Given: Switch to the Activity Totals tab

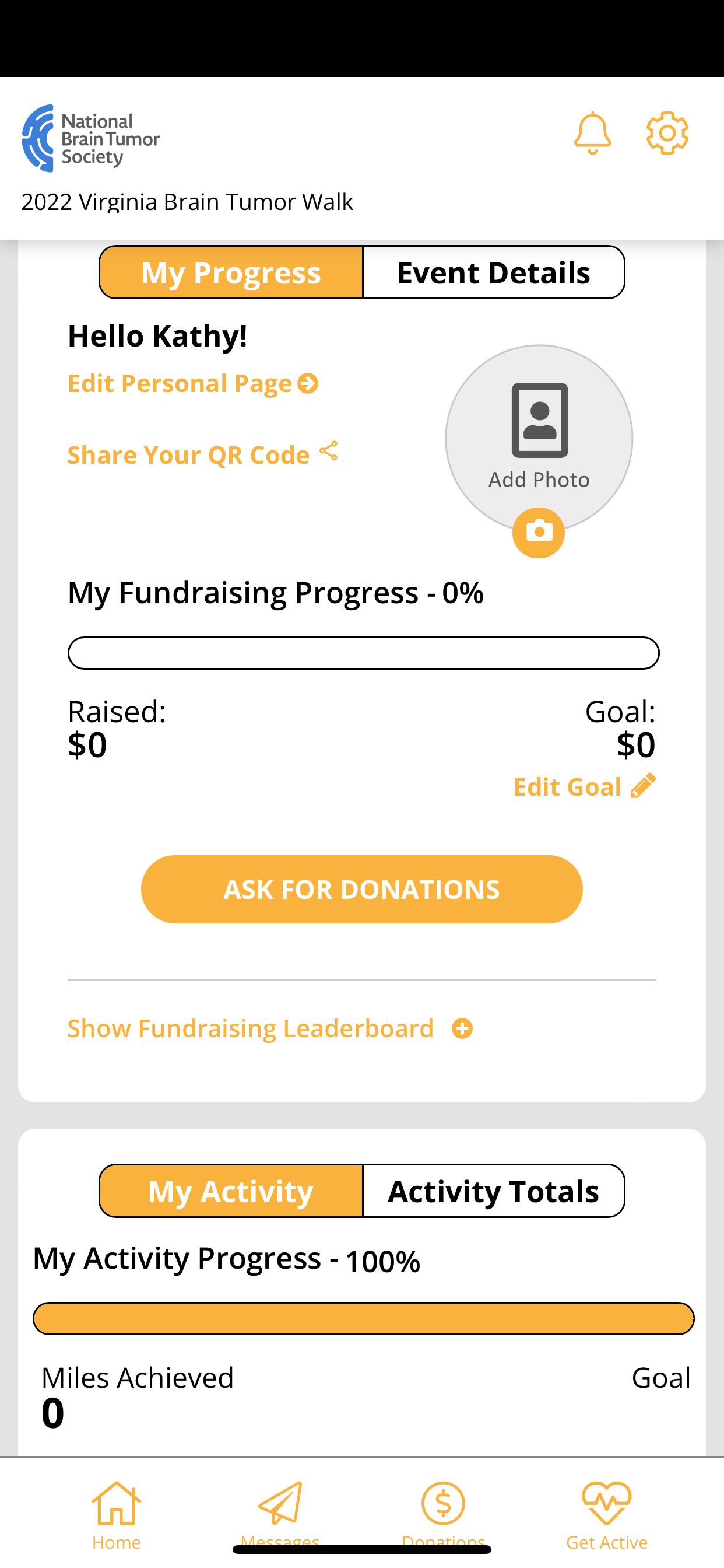Looking at the screenshot, I should point(493,1191).
